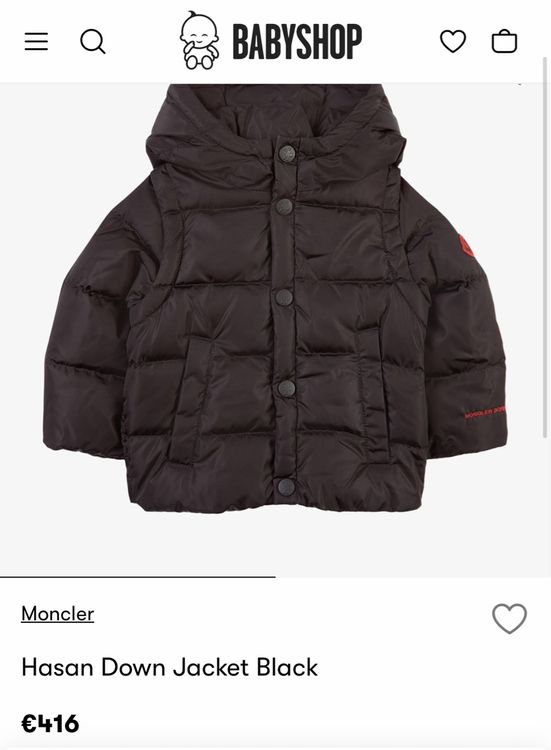Add Hasan Down Jacket to favorites

pyautogui.click(x=509, y=618)
